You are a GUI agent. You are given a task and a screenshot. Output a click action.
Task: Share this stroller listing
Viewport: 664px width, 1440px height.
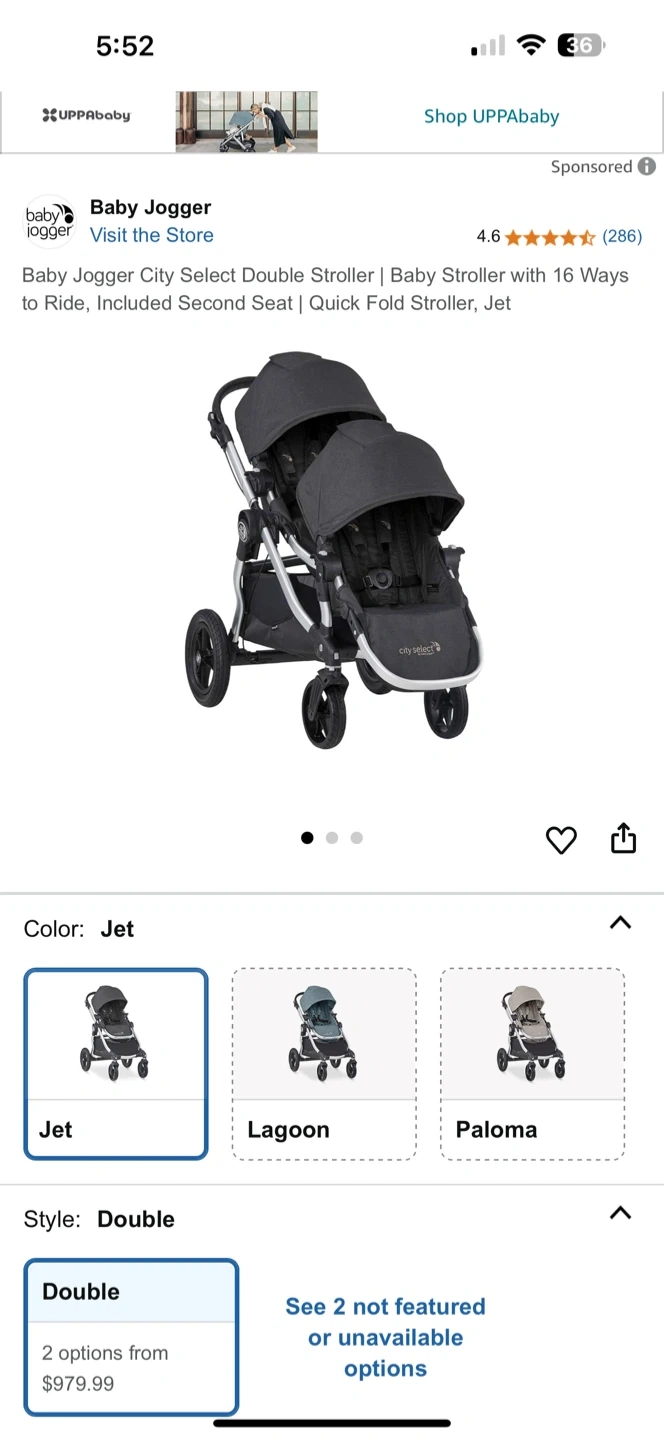[623, 839]
